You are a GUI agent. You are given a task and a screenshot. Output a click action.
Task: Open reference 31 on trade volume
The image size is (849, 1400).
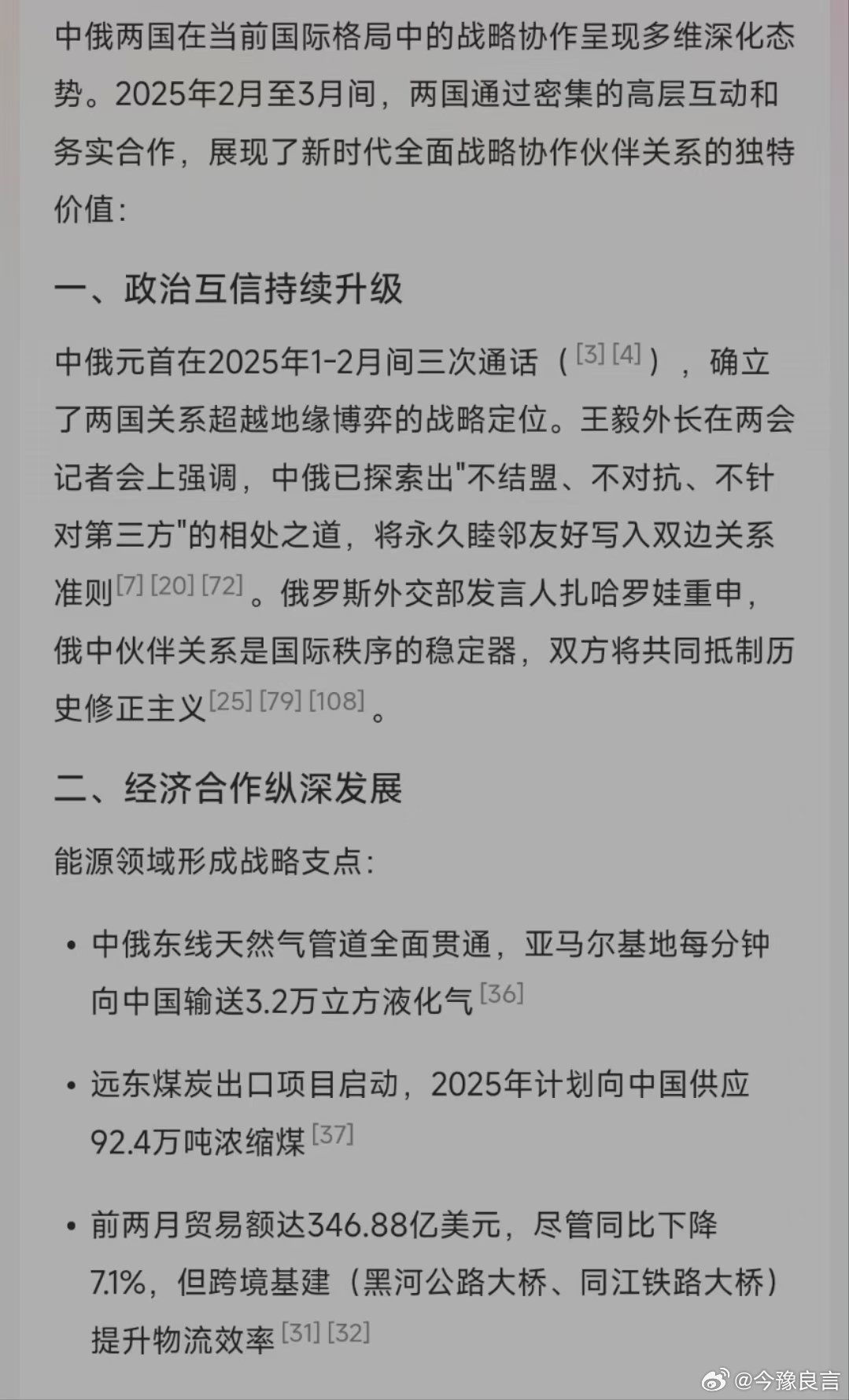[x=301, y=1333]
